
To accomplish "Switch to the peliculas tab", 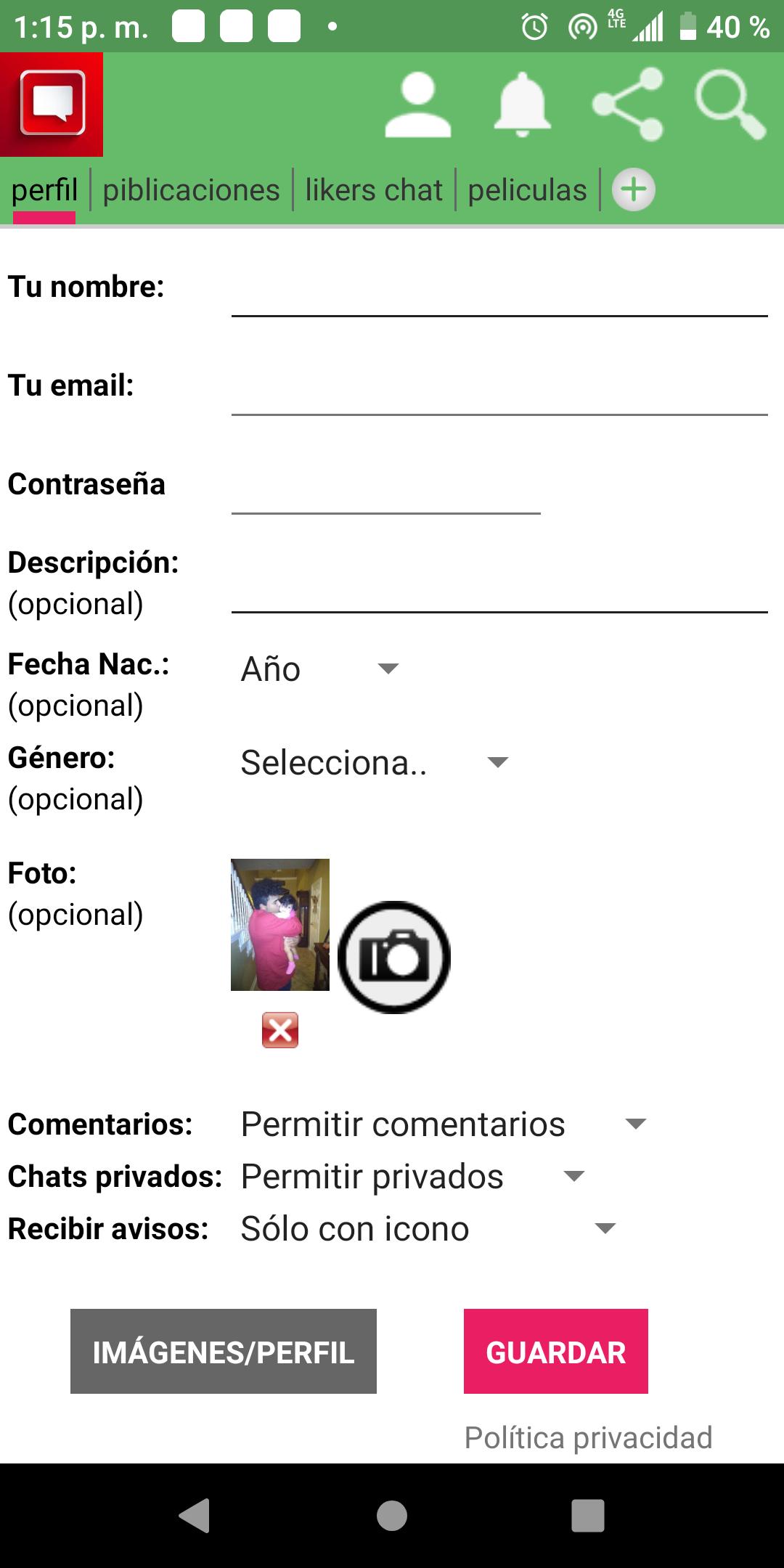I will (x=527, y=190).
